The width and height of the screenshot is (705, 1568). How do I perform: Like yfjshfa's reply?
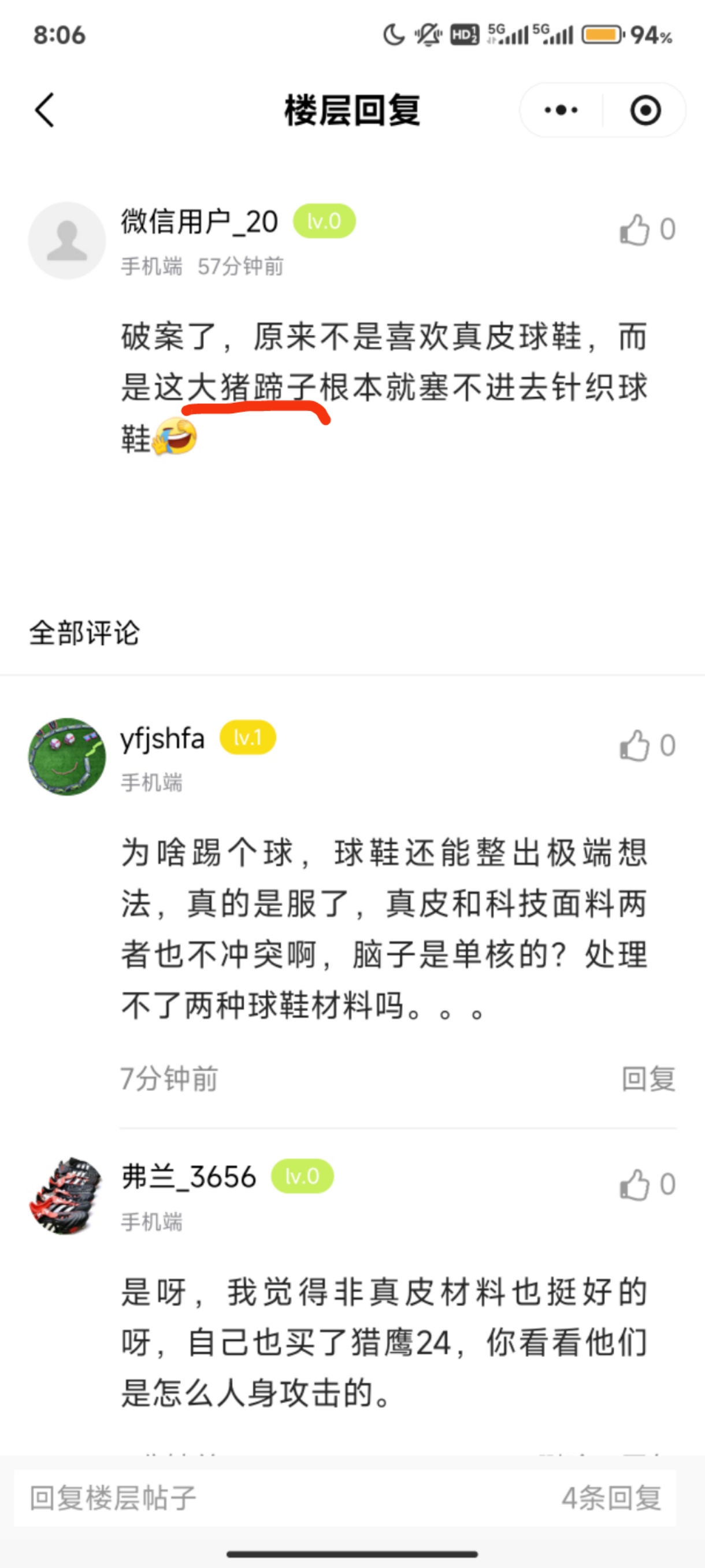(635, 746)
